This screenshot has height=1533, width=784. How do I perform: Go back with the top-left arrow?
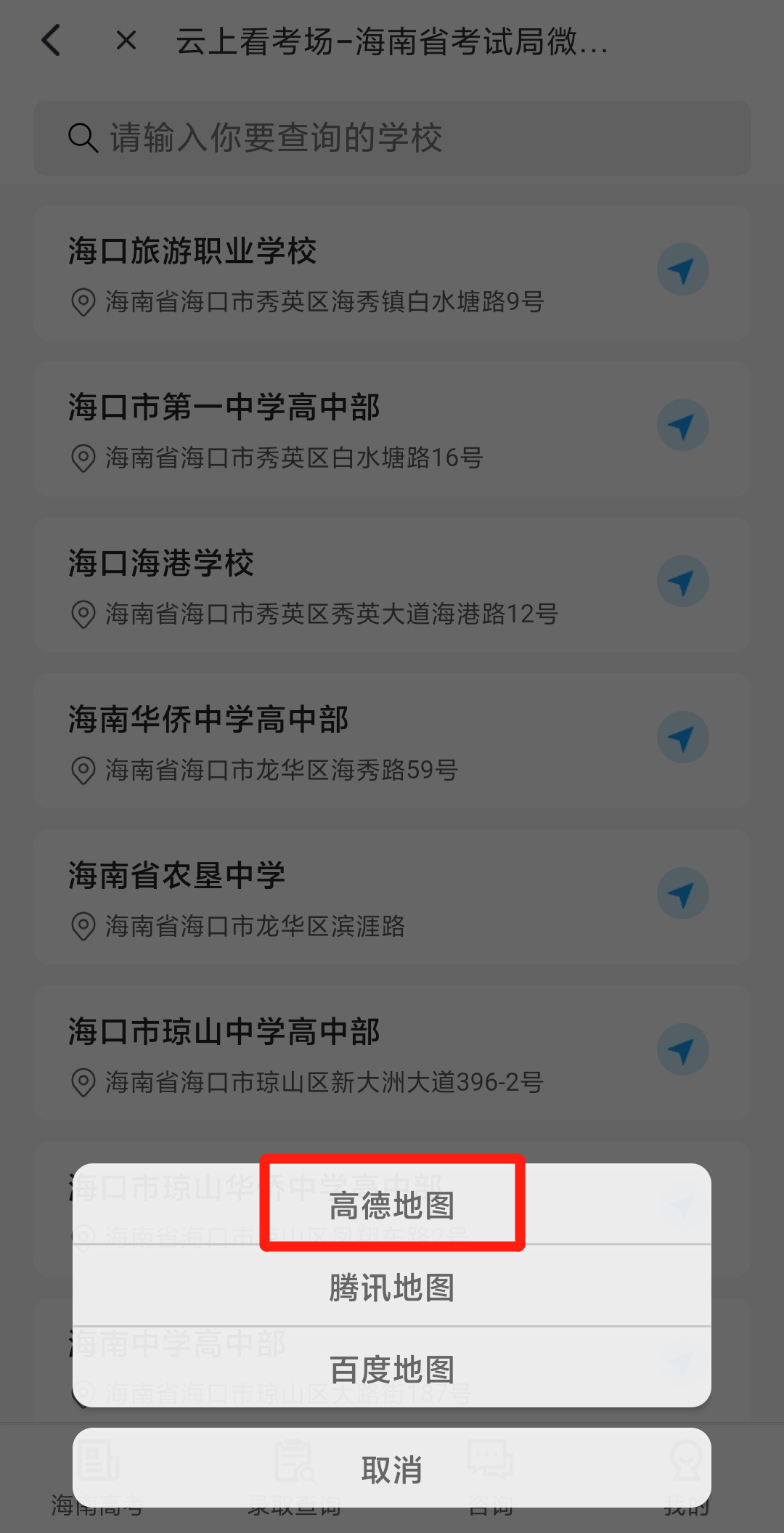click(x=52, y=41)
